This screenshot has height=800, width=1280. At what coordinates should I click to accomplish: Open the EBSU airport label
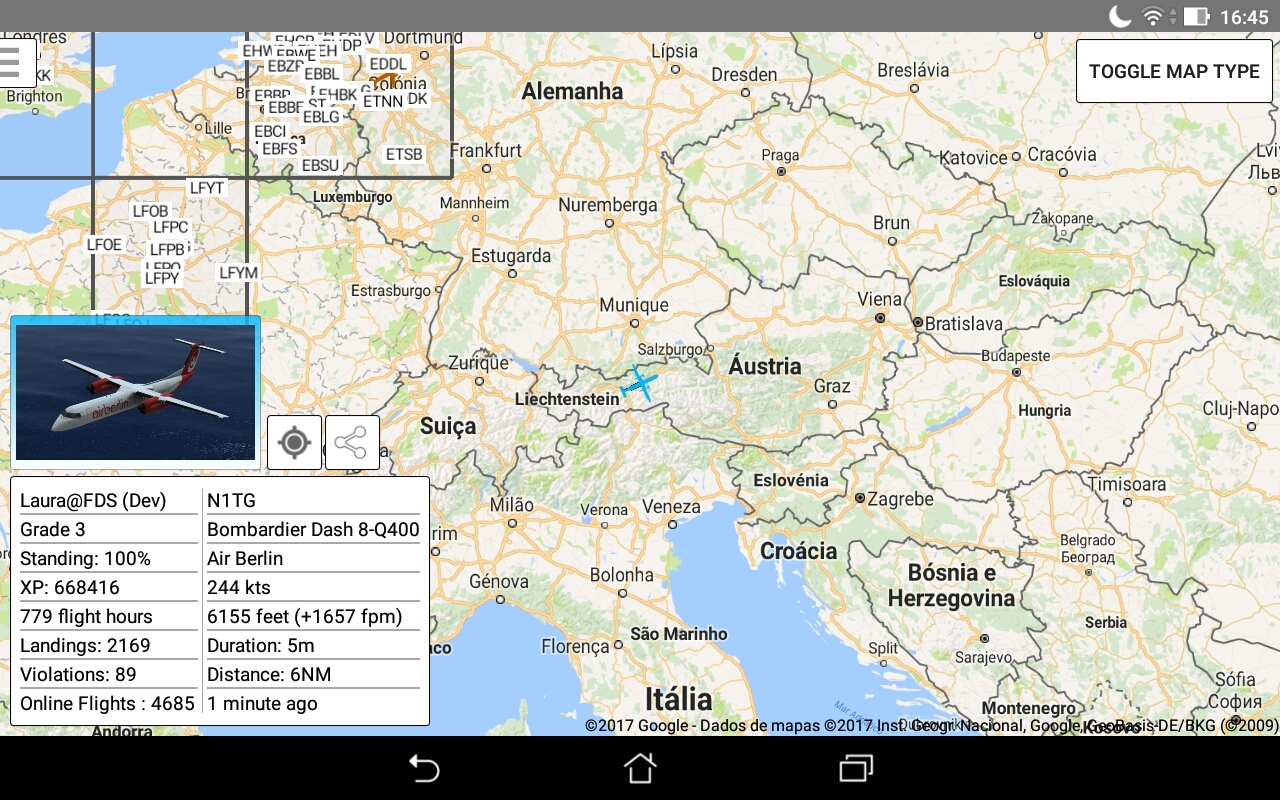click(320, 165)
